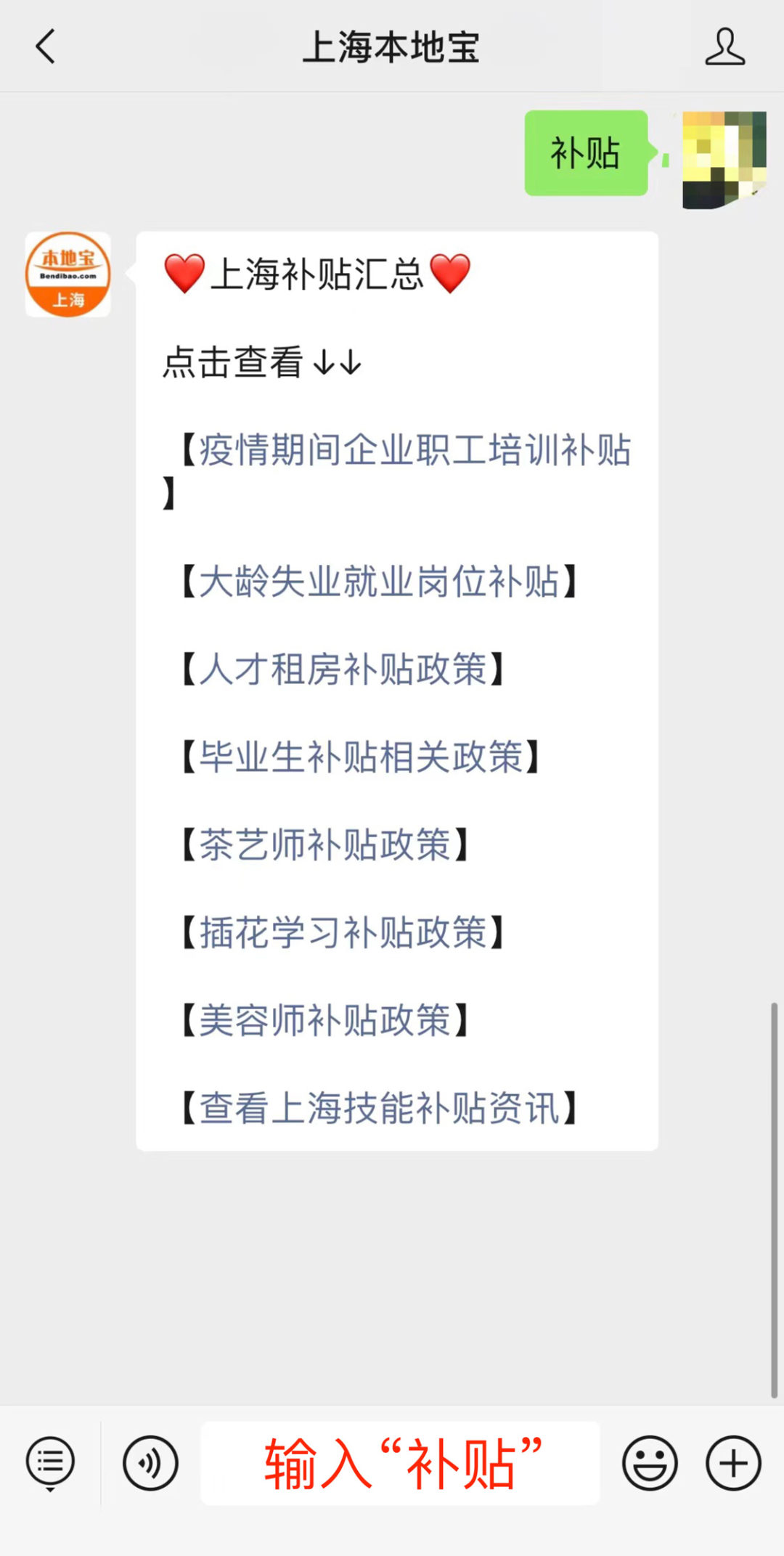Go back using the top-left arrow
Viewport: 784px width, 1556px height.
point(46,46)
